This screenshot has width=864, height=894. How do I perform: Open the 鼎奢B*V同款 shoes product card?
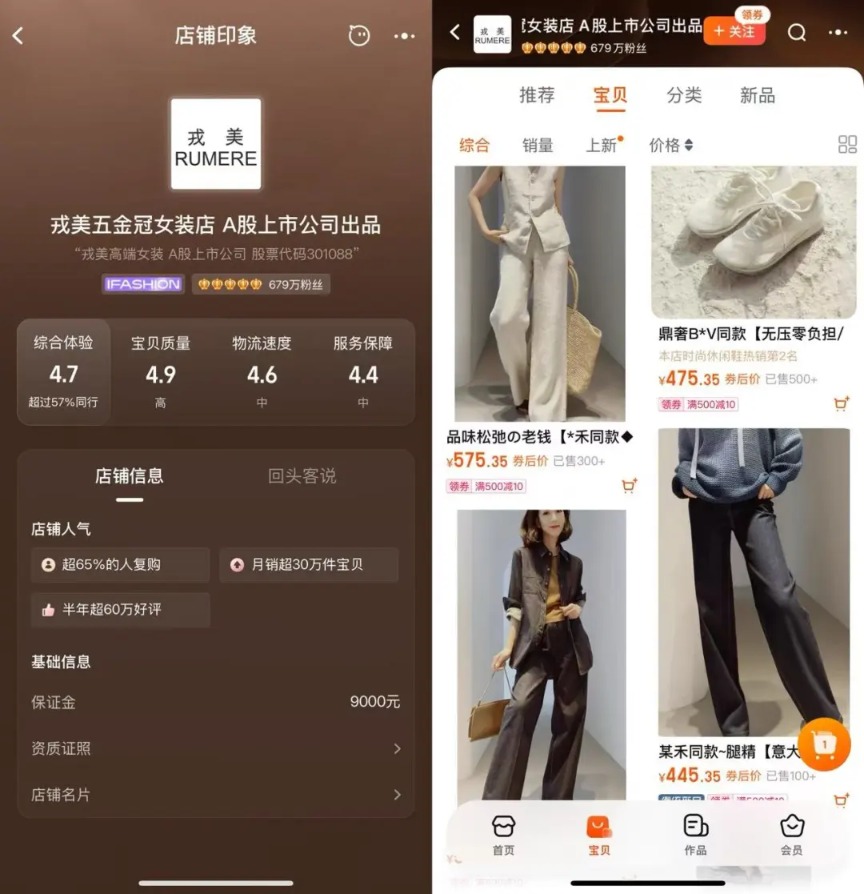[x=748, y=243]
